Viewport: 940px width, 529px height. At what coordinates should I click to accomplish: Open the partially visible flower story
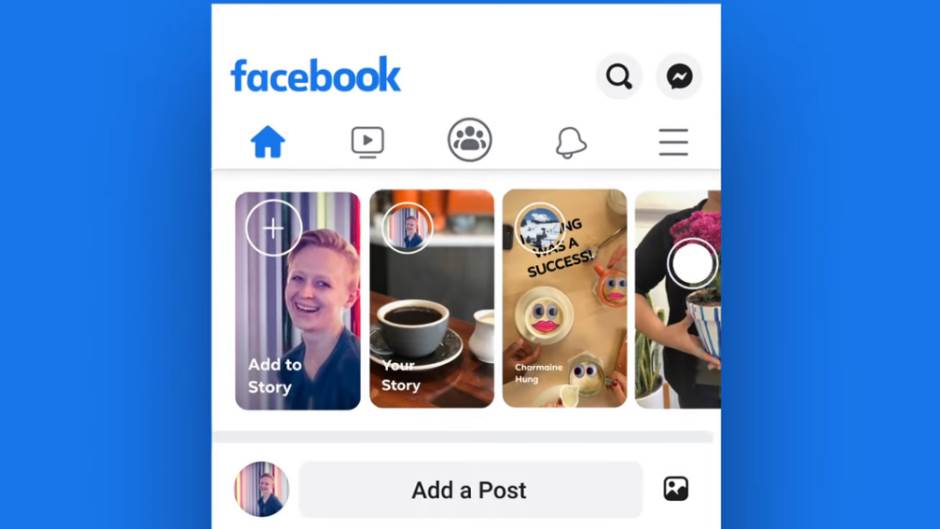[679, 300]
